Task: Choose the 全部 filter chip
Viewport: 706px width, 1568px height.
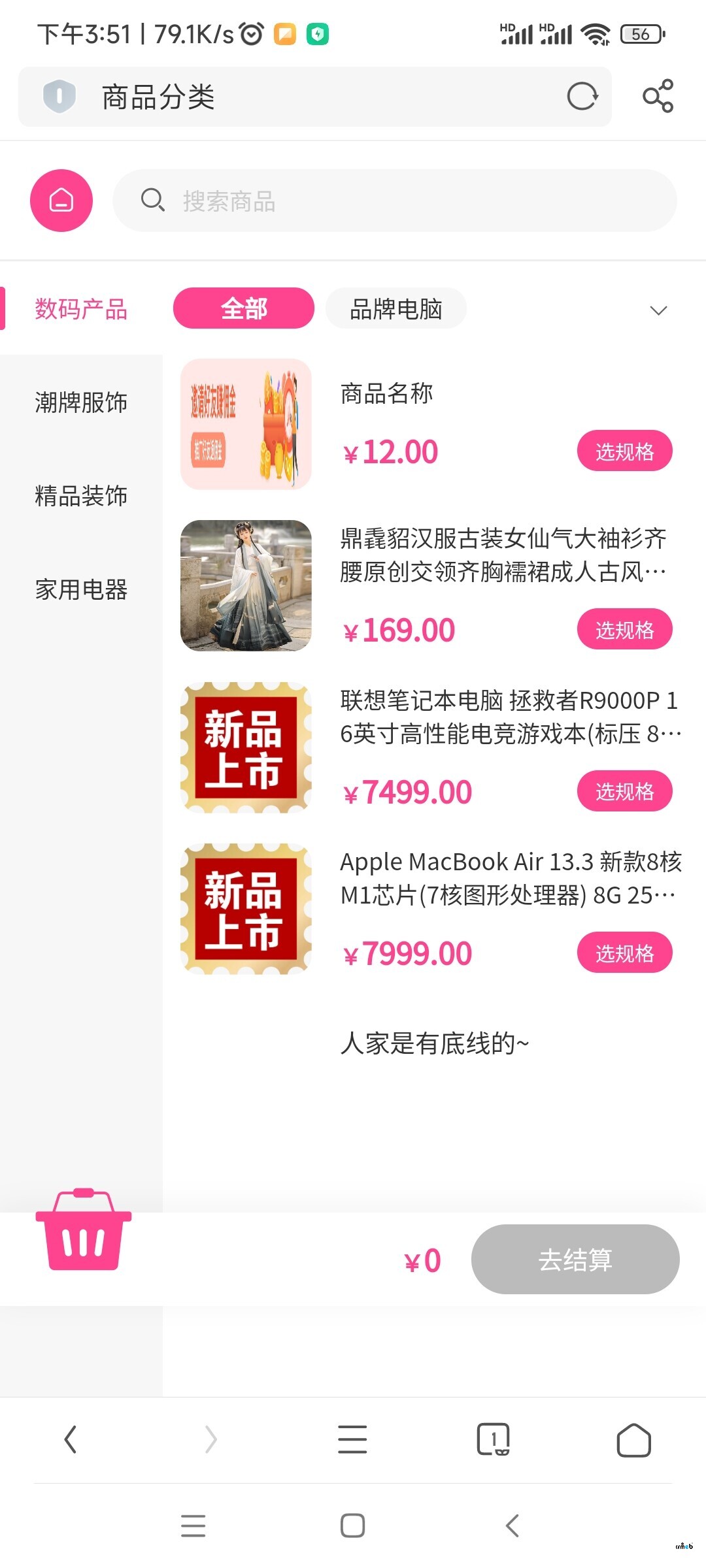Action: 243,308
